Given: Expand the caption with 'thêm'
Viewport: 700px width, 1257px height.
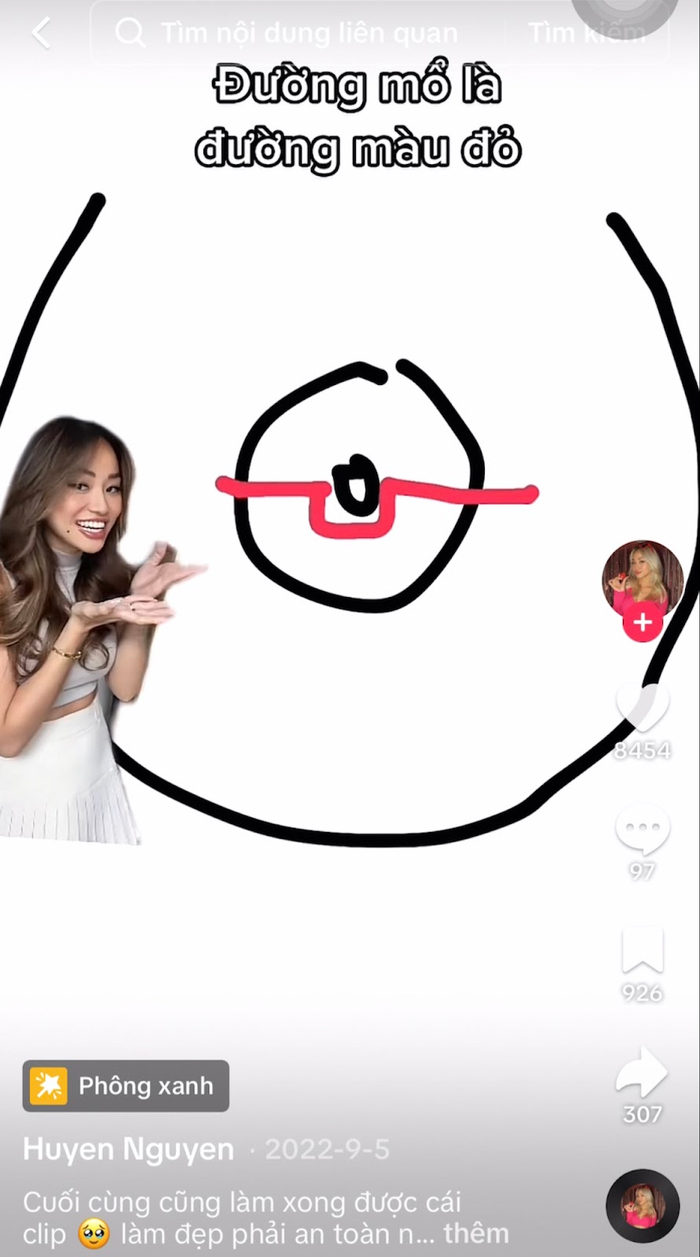Looking at the screenshot, I should point(476,1233).
